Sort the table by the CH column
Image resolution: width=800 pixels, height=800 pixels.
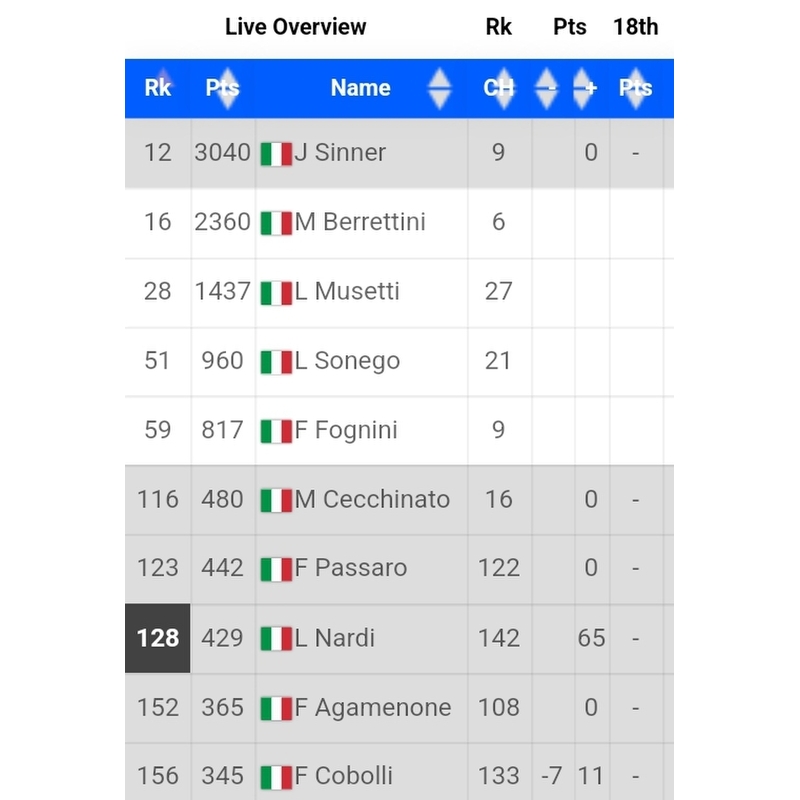pos(499,88)
